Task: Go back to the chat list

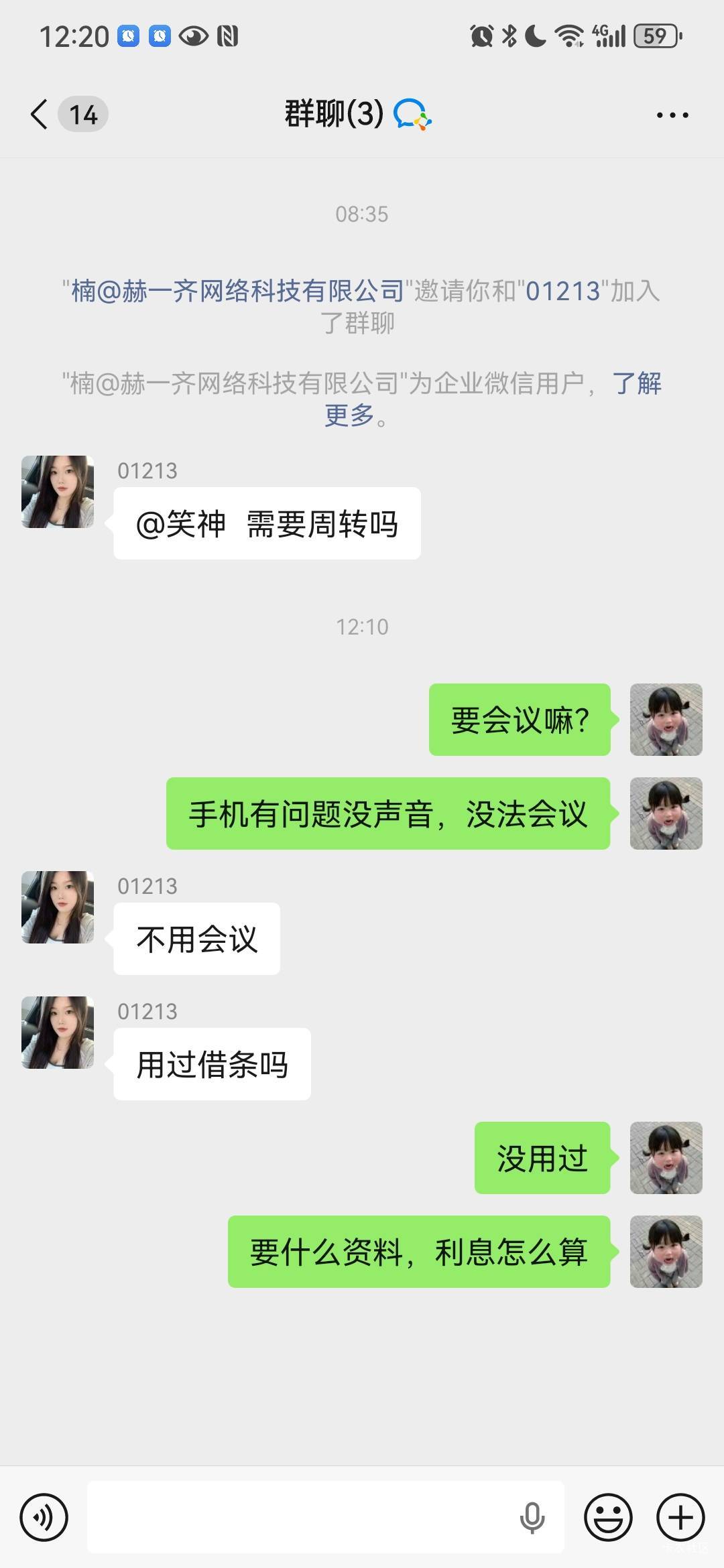Action: (x=40, y=115)
